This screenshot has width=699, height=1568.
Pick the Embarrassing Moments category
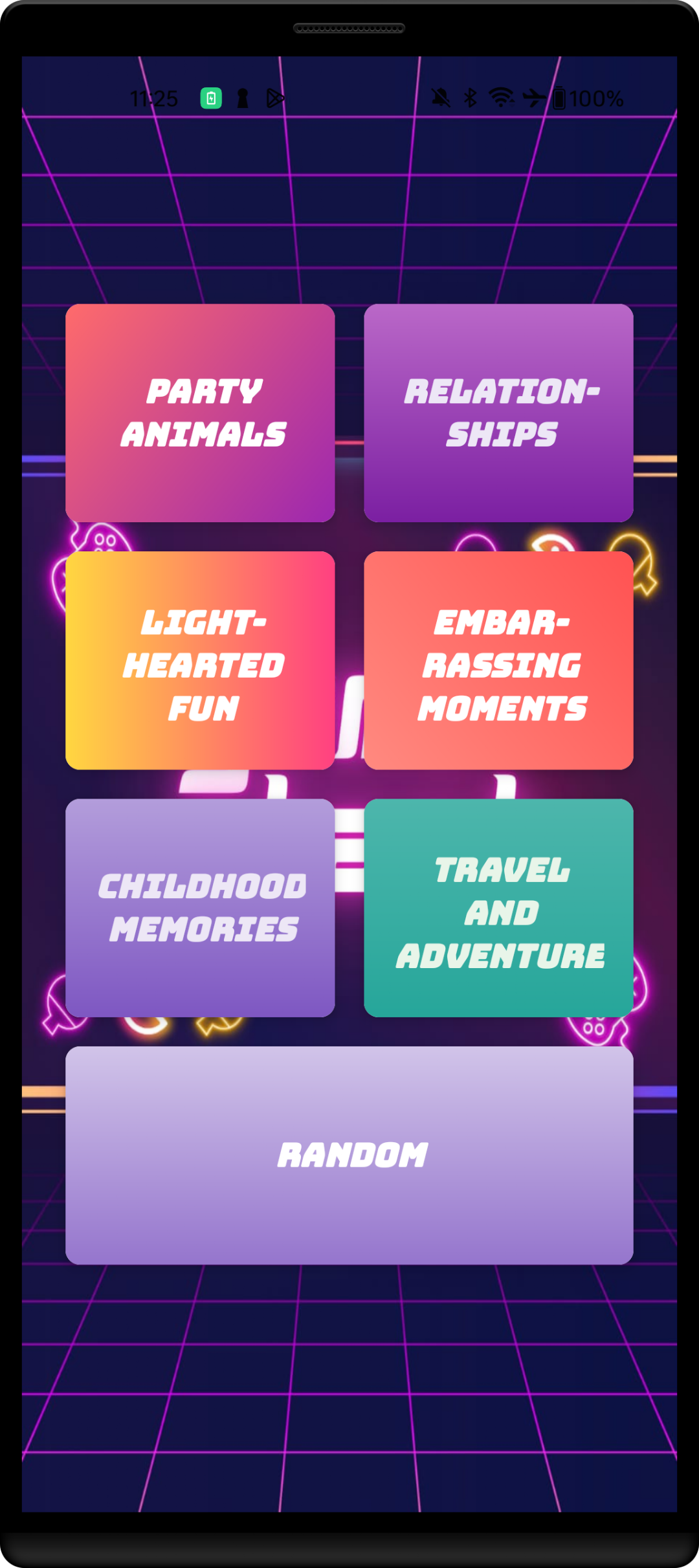(x=498, y=660)
